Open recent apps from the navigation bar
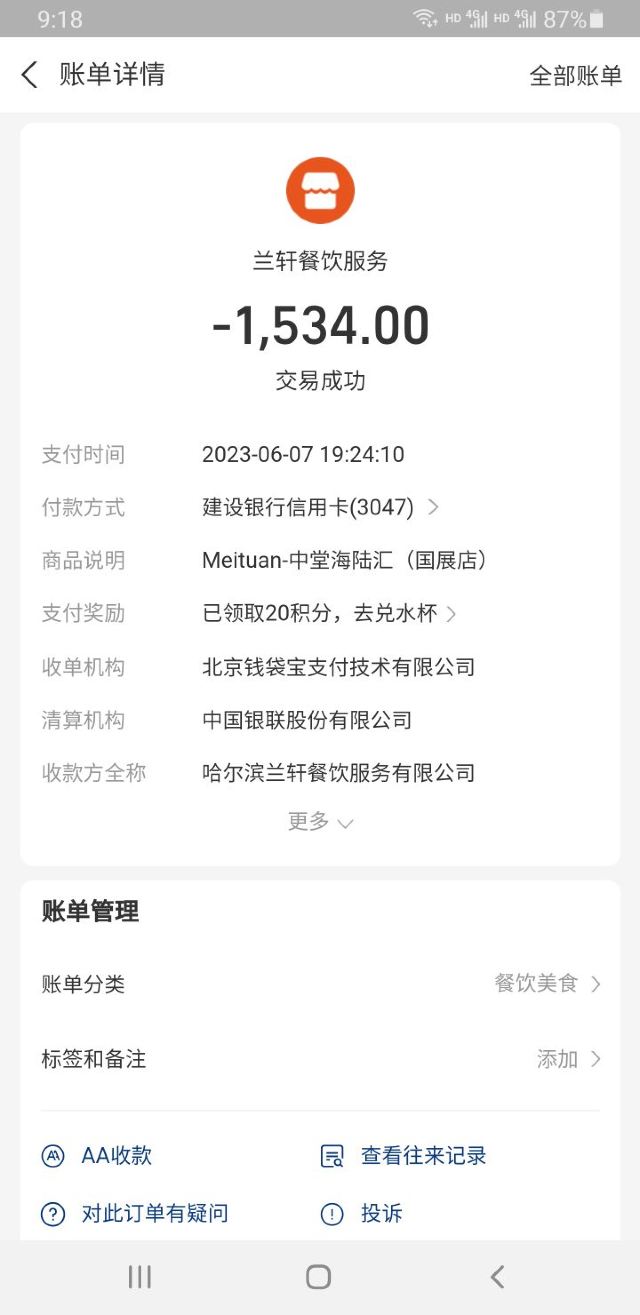Viewport: 640px width, 1315px height. point(139,1276)
